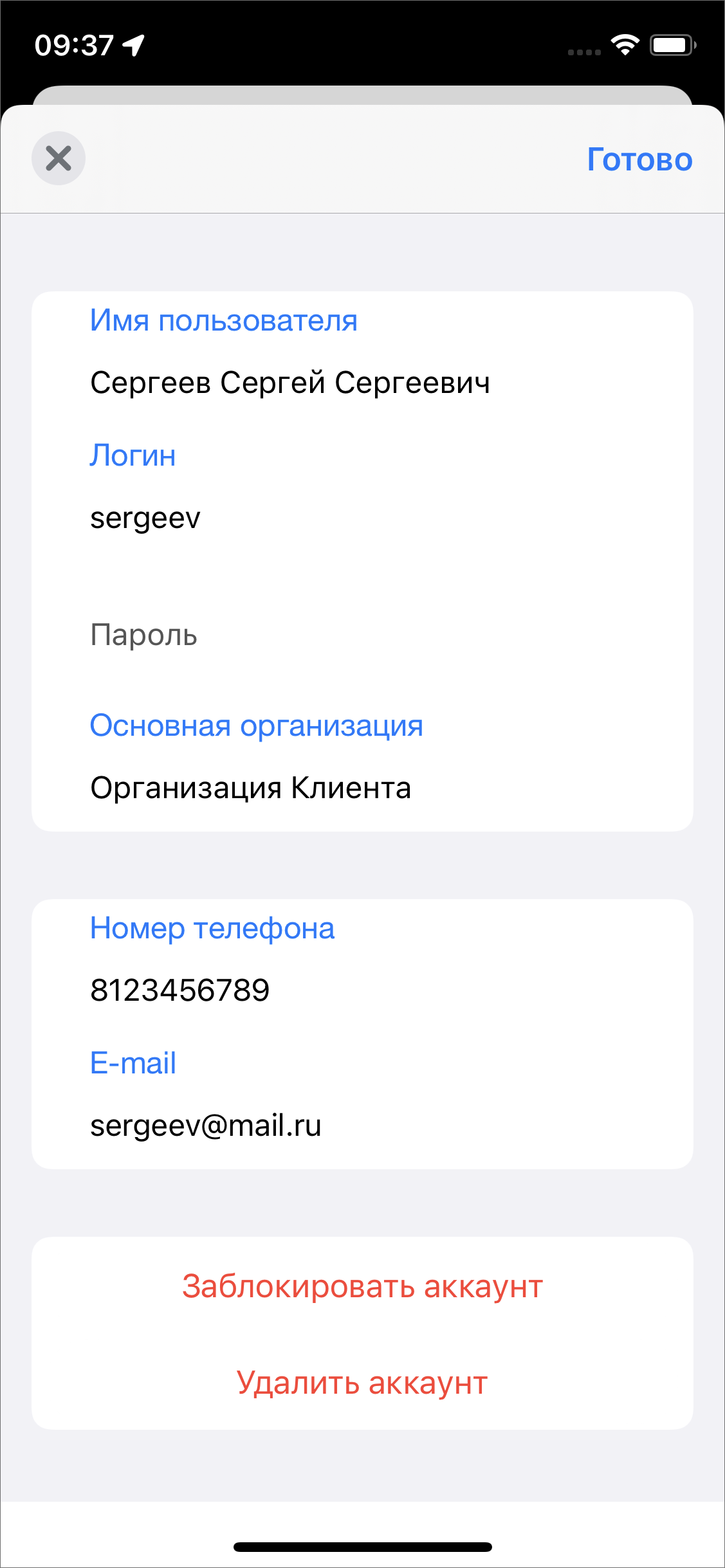Viewport: 725px width, 1568px height.
Task: Change the main organization Организация Клиента
Action: pos(250,789)
